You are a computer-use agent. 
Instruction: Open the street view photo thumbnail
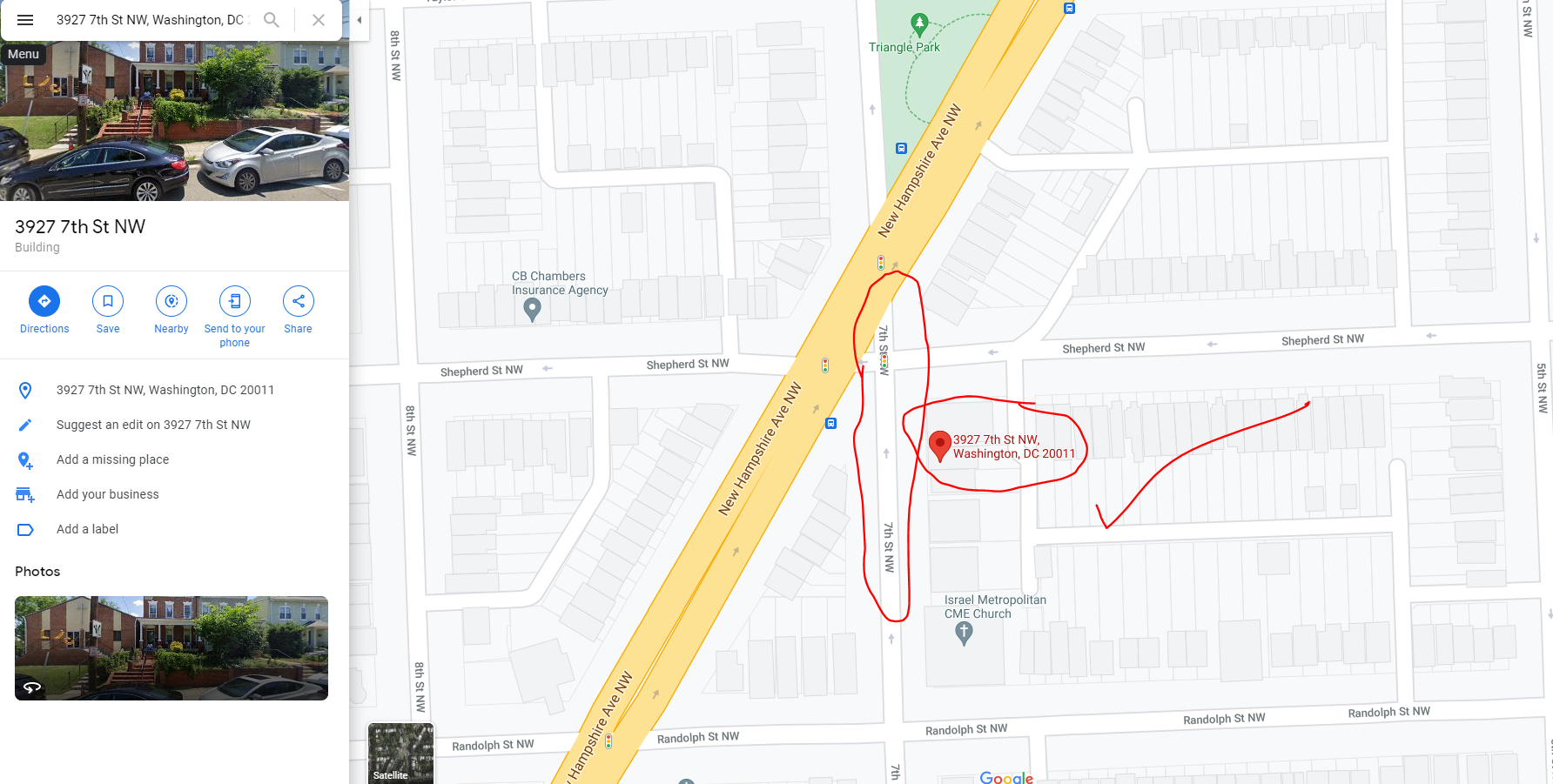171,648
